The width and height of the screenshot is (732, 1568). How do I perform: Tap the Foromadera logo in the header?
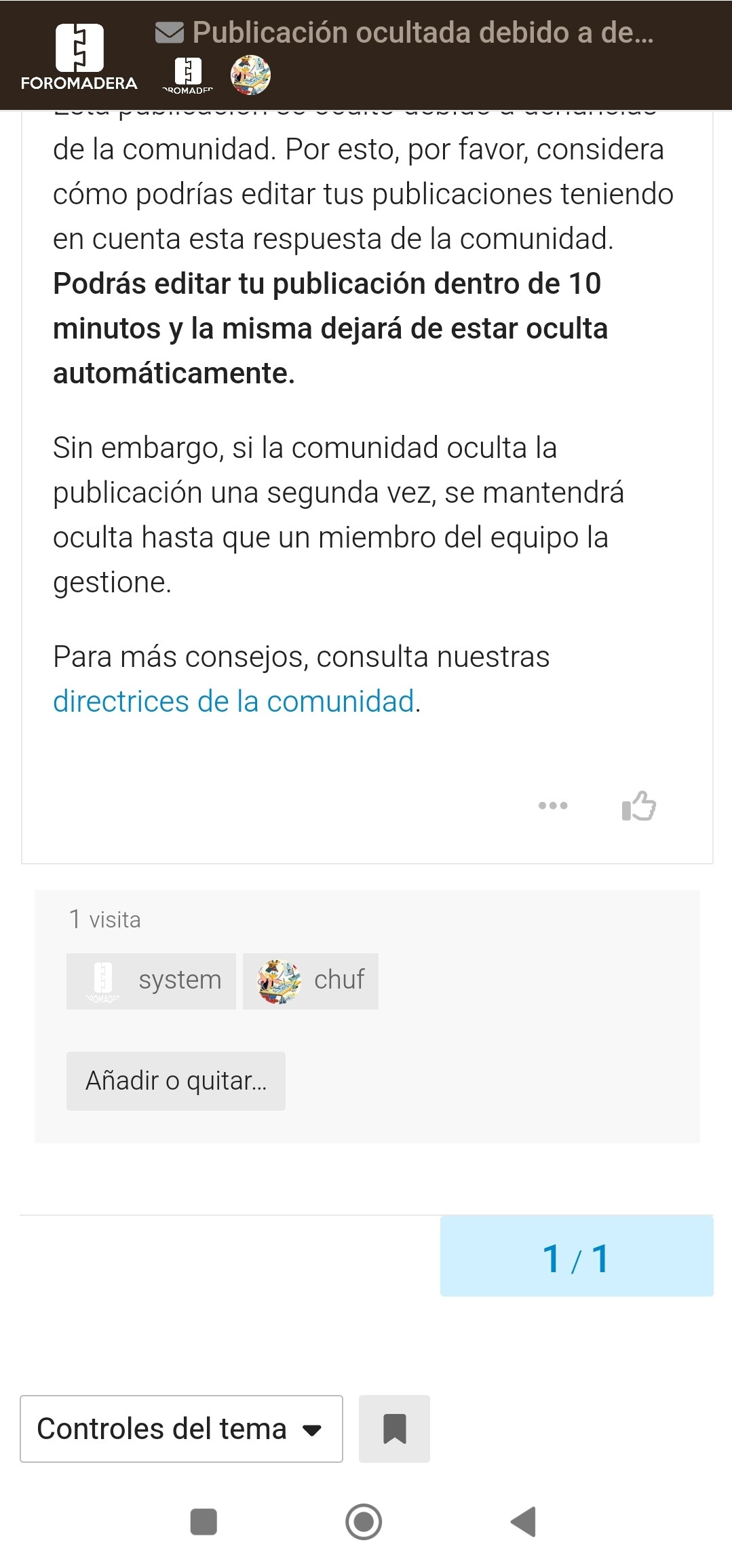pyautogui.click(x=79, y=57)
